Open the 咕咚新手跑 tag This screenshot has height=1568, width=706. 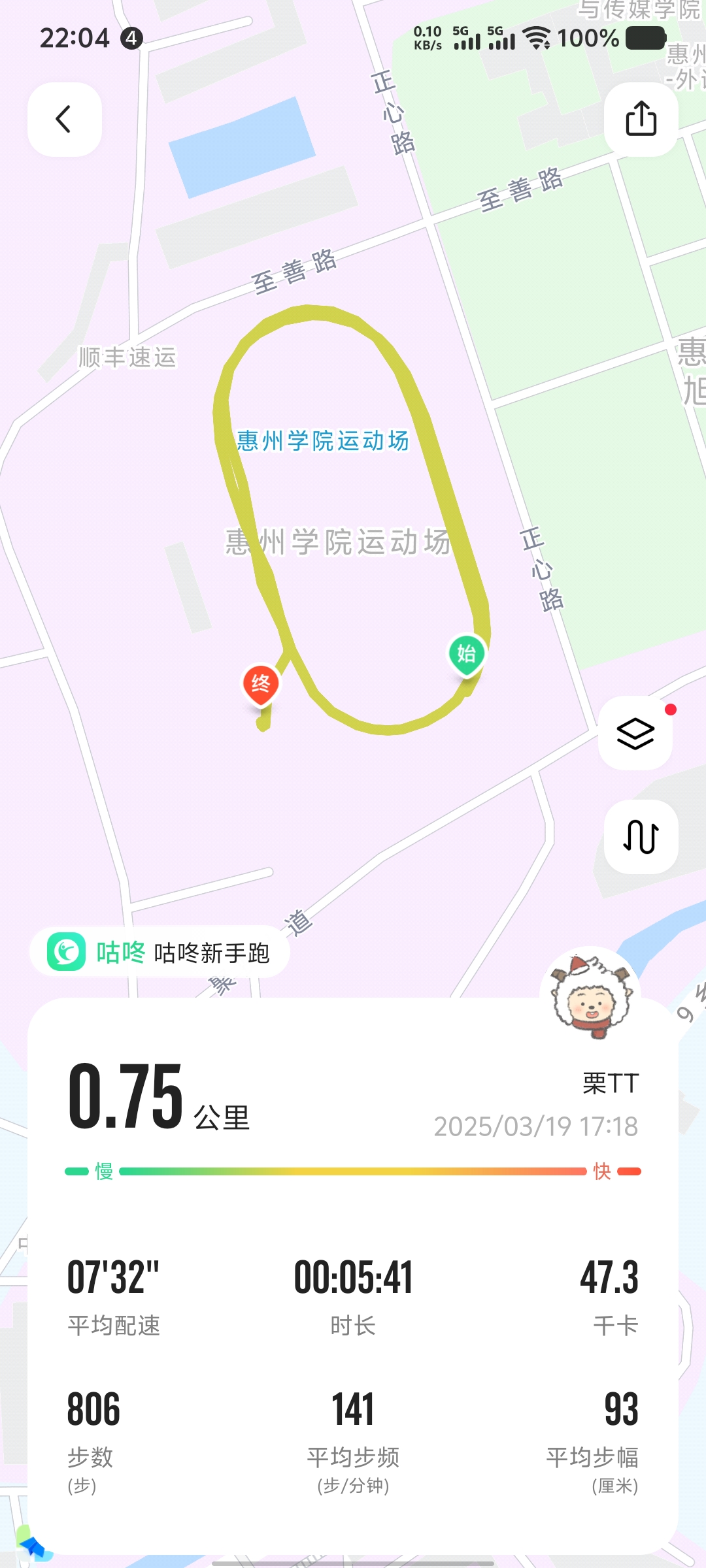(x=160, y=953)
